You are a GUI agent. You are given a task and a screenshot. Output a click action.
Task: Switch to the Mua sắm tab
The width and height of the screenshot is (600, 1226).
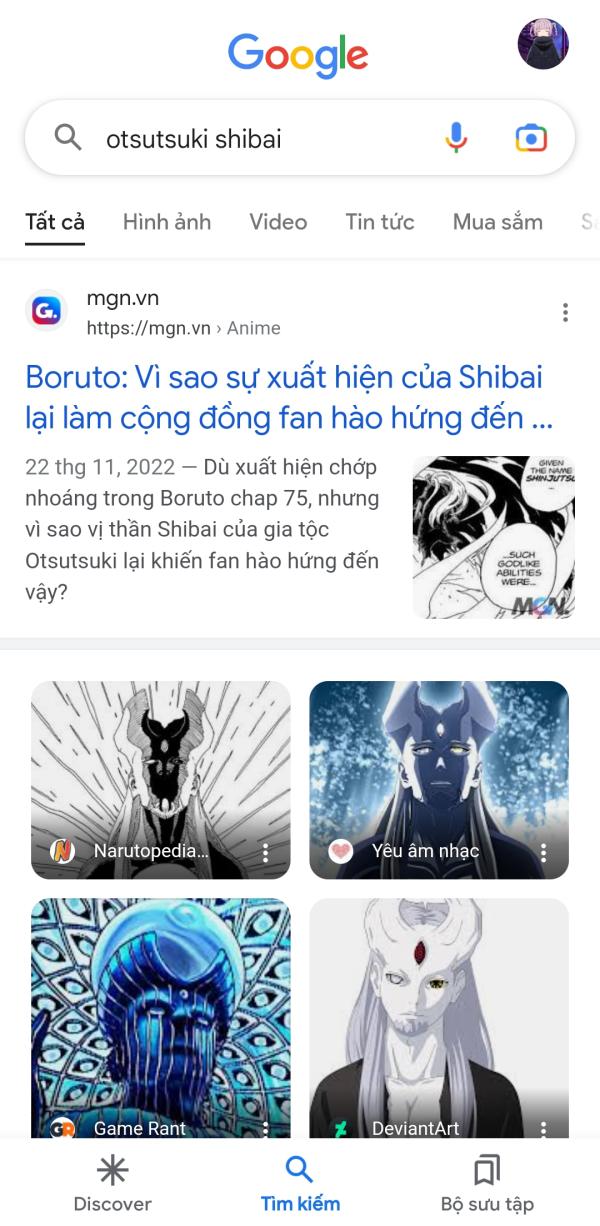[x=497, y=222]
